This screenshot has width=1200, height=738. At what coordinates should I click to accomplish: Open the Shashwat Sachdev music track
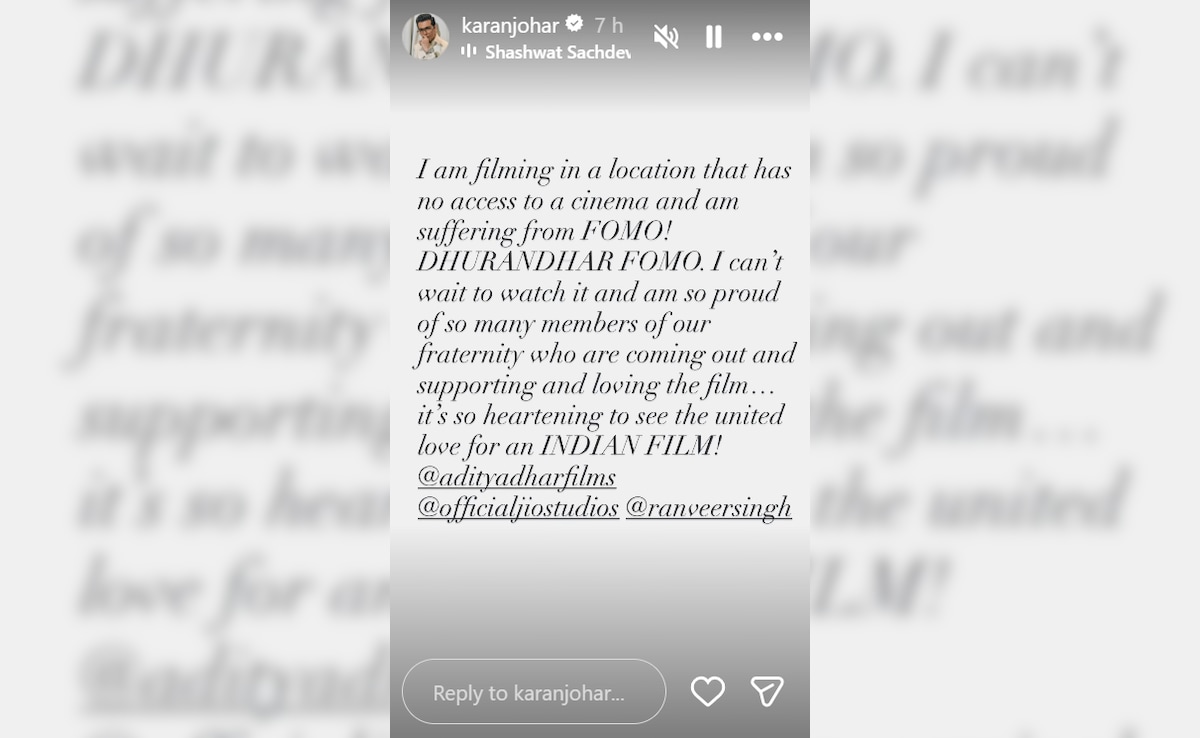point(555,52)
